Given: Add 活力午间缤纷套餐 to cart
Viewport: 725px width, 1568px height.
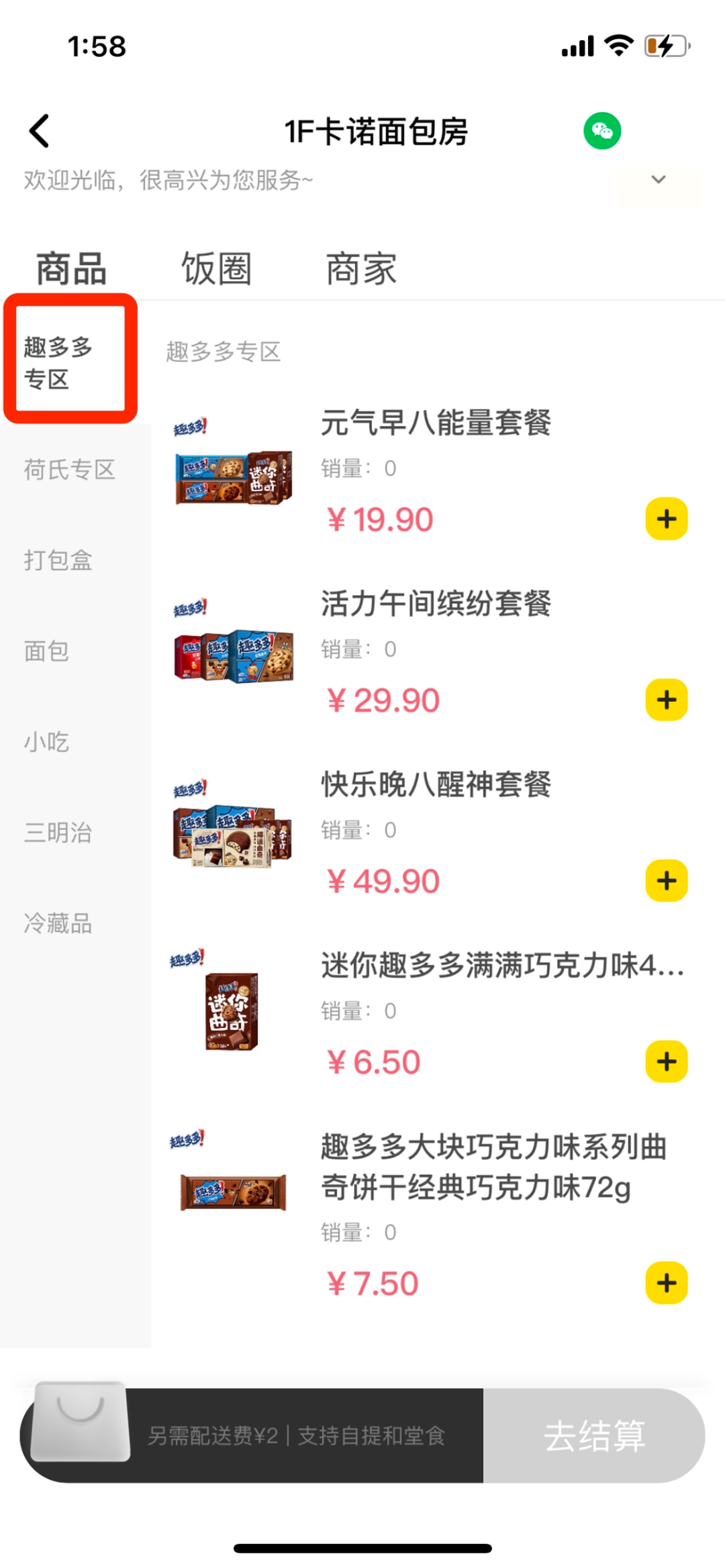Looking at the screenshot, I should point(666,700).
